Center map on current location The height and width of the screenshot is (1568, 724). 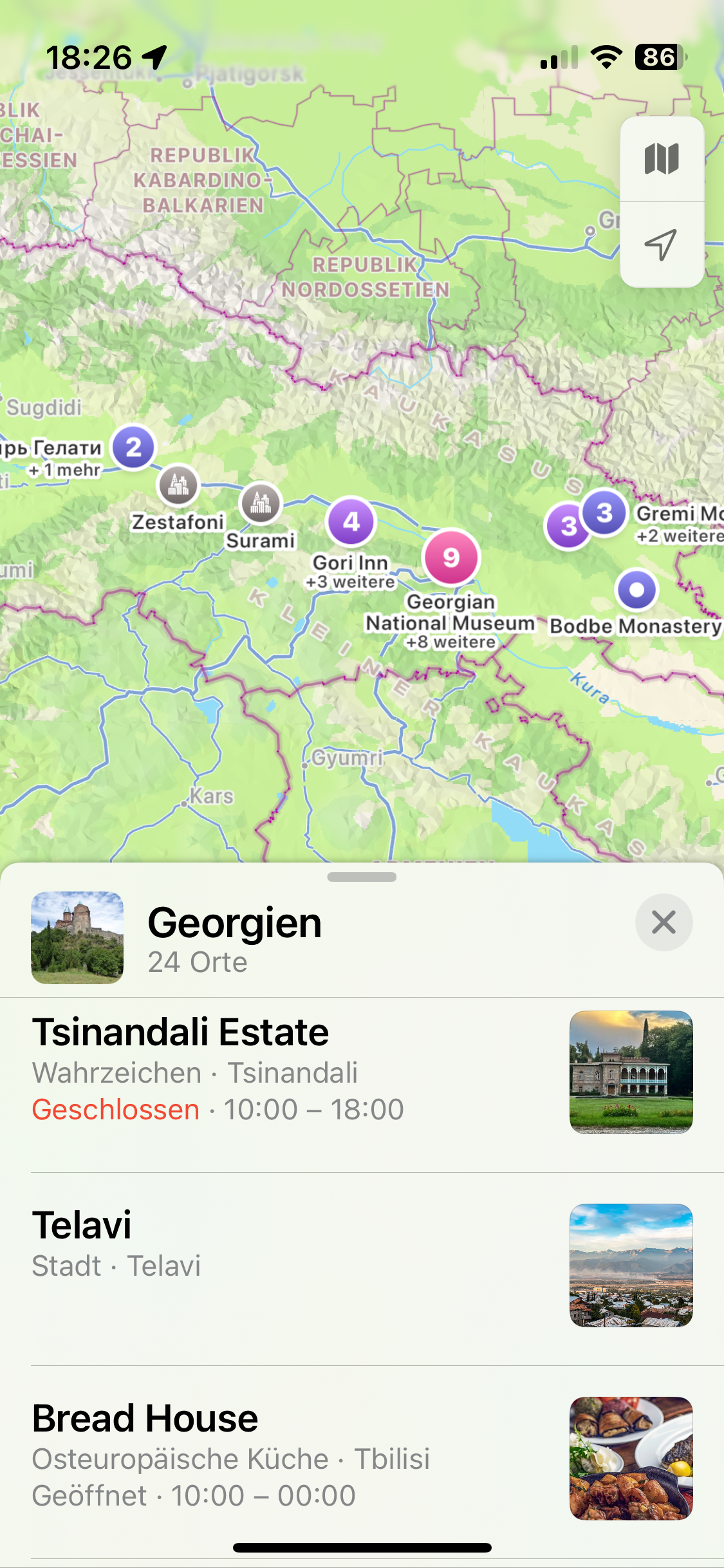tap(662, 245)
